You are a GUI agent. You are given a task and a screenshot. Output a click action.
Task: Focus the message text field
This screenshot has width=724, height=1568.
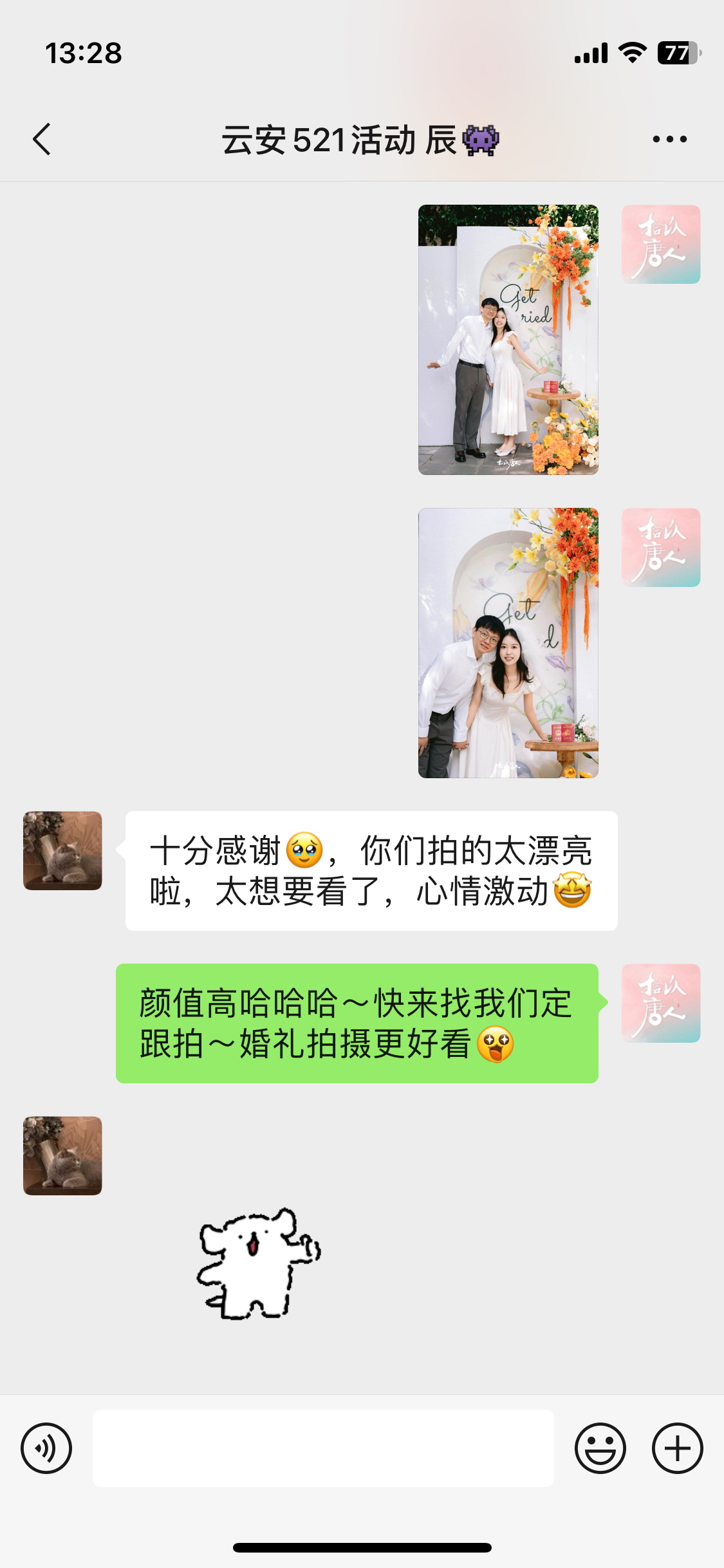point(323,1448)
